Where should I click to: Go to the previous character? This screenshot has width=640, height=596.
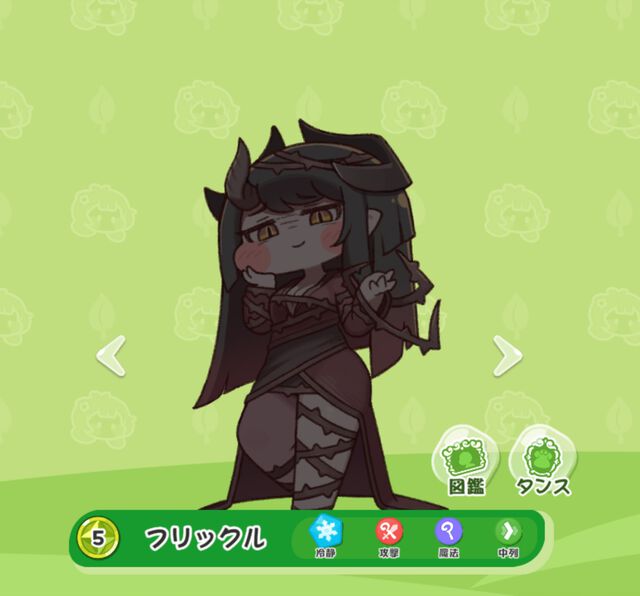tap(111, 356)
